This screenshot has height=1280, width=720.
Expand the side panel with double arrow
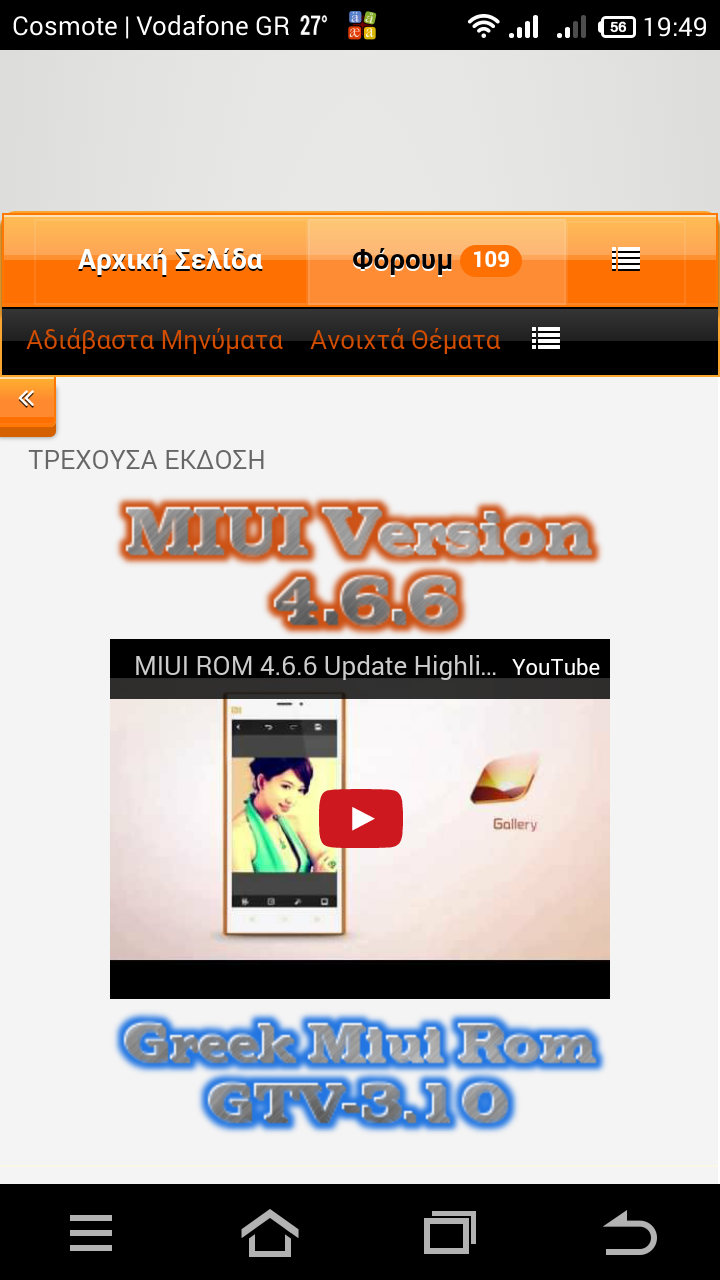point(27,400)
